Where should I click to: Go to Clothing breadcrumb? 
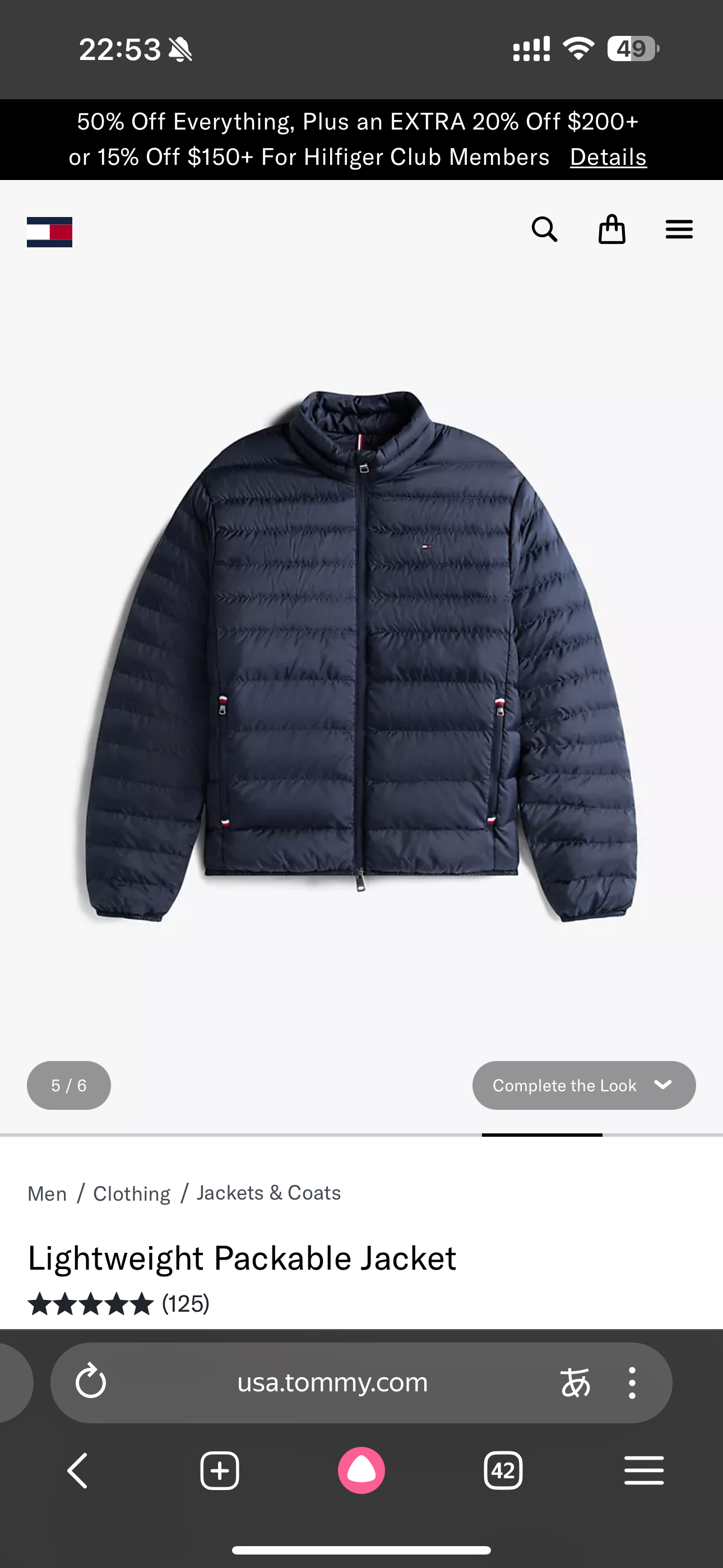point(132,1193)
